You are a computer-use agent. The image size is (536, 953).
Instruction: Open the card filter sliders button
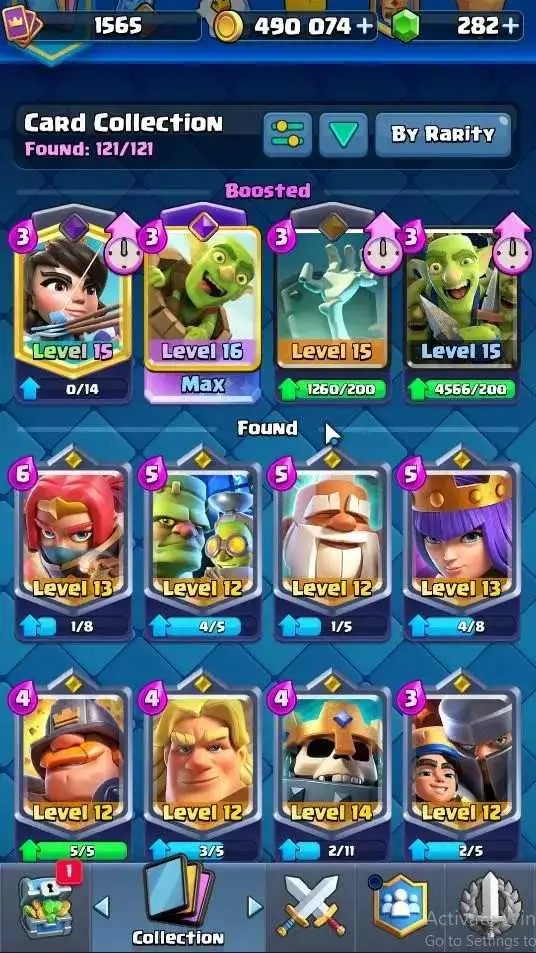pyautogui.click(x=287, y=134)
